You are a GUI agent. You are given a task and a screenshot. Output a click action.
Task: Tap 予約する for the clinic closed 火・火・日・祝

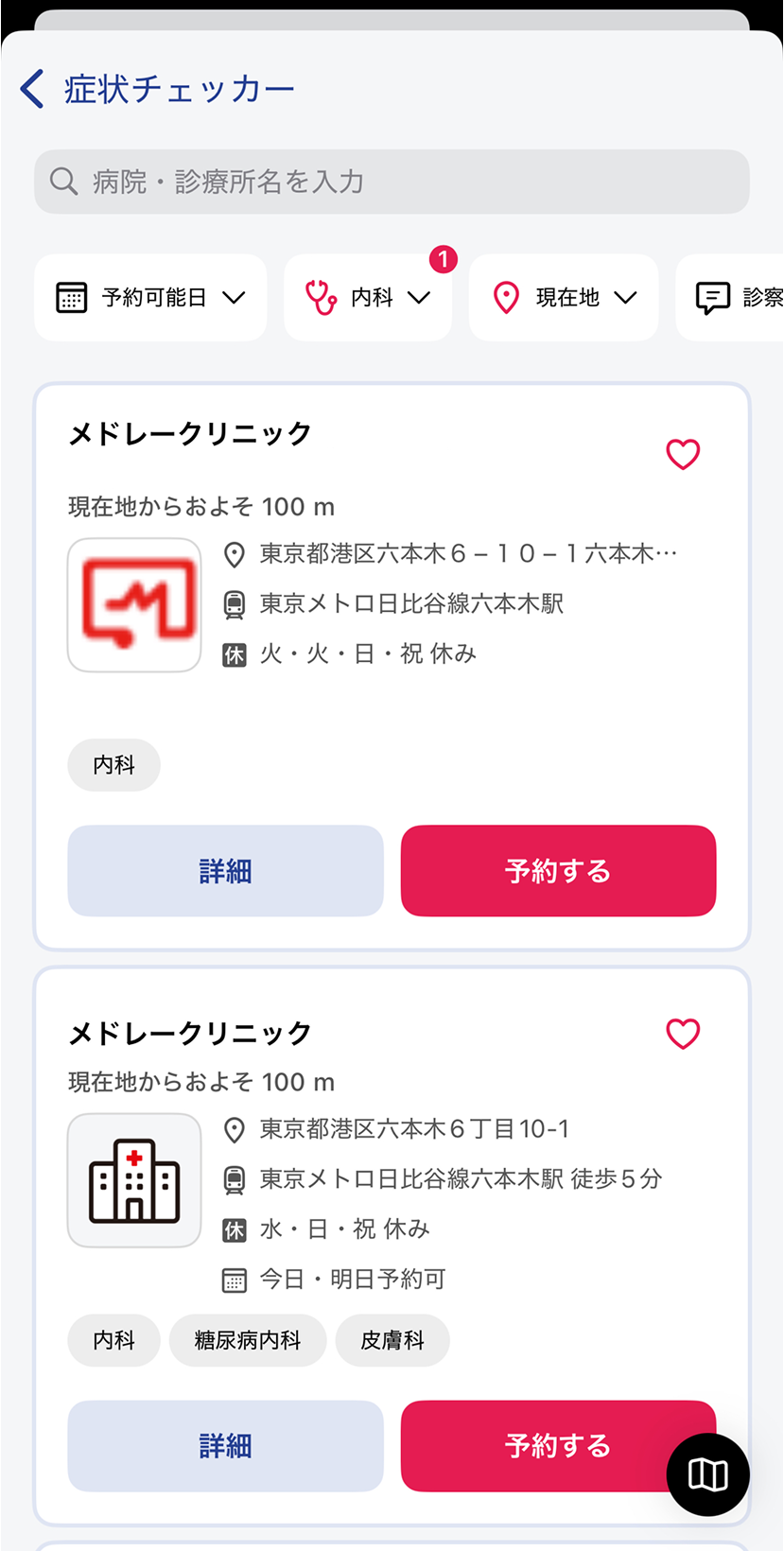click(x=558, y=871)
